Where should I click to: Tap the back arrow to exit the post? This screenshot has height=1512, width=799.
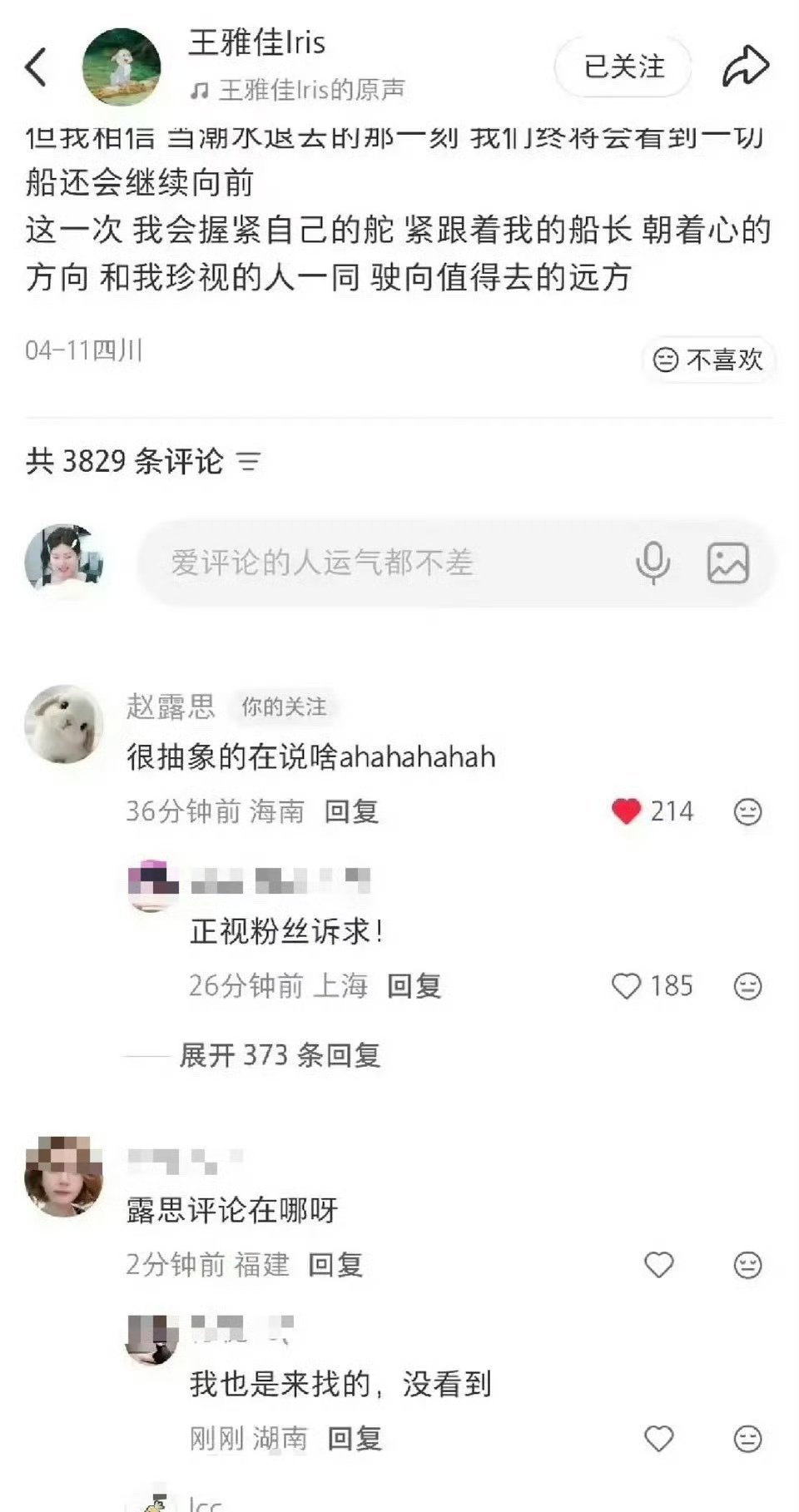point(35,67)
